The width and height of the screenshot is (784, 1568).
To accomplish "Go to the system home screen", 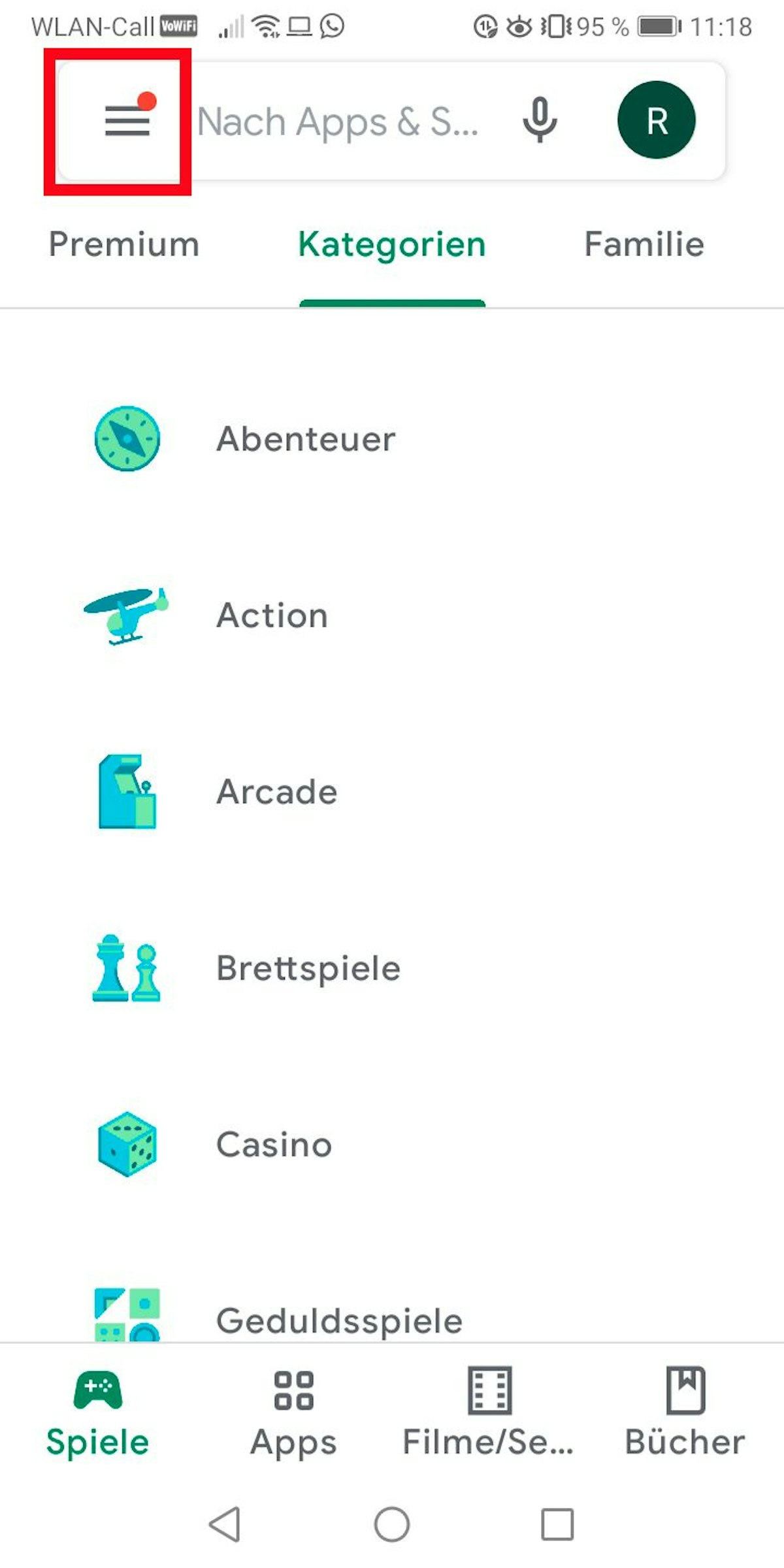I will pyautogui.click(x=392, y=1524).
